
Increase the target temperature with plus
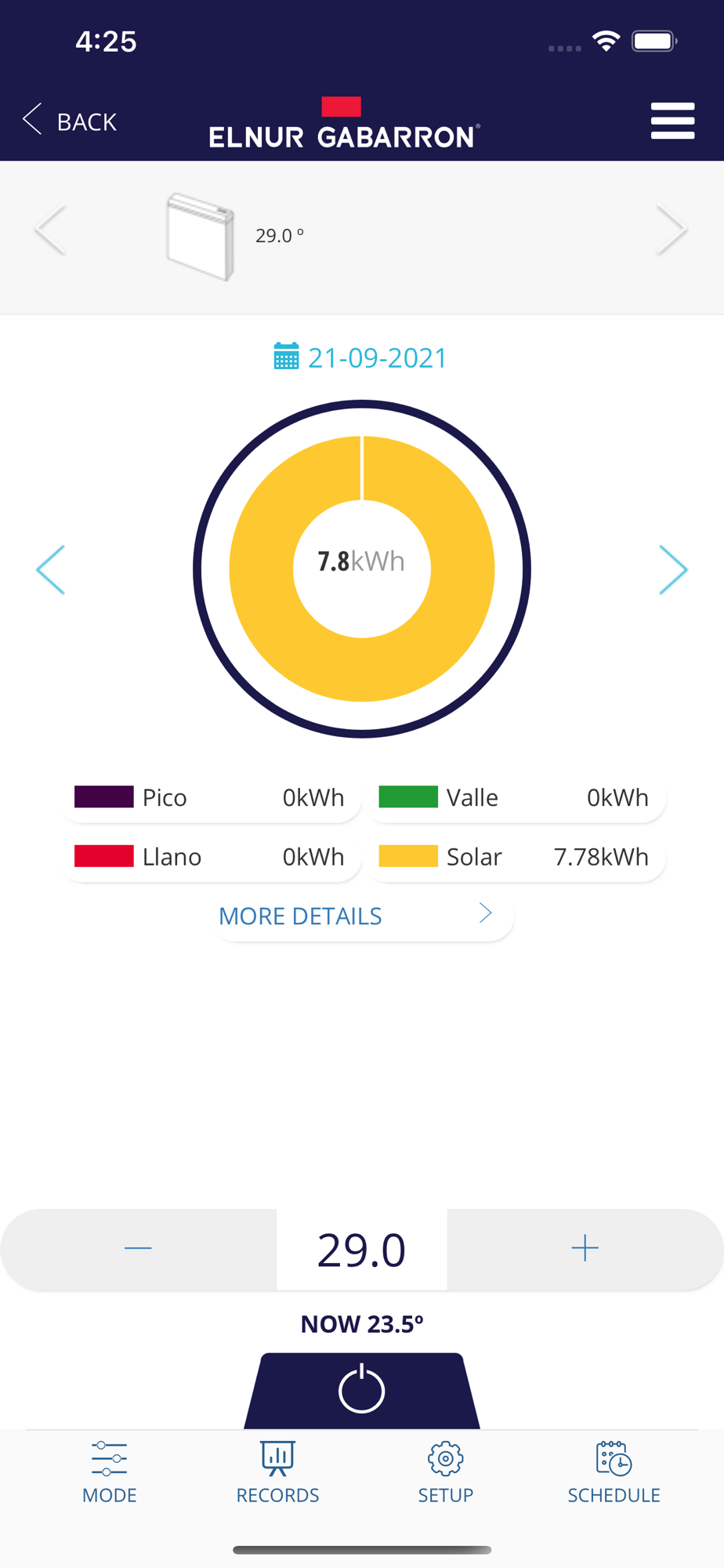(x=585, y=1248)
